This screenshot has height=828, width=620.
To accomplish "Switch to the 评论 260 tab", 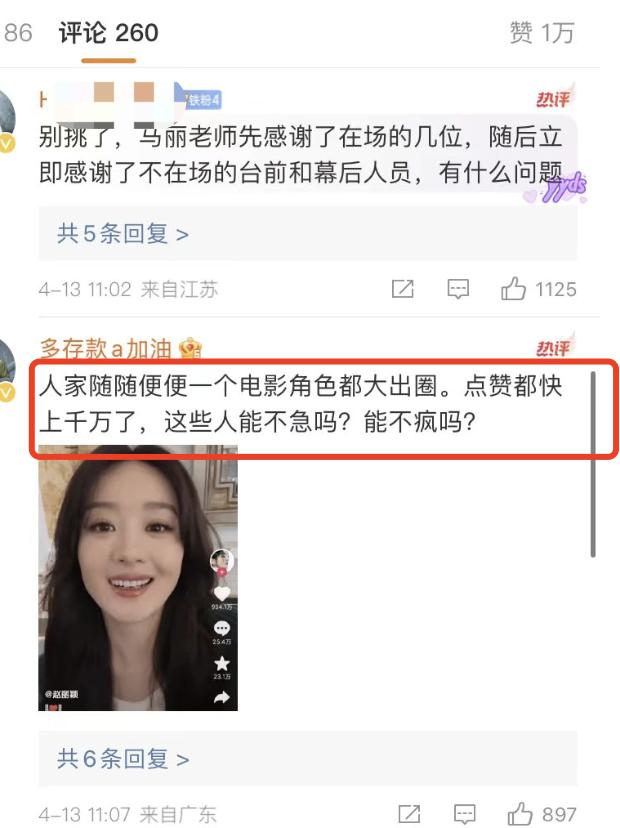I will pos(108,33).
